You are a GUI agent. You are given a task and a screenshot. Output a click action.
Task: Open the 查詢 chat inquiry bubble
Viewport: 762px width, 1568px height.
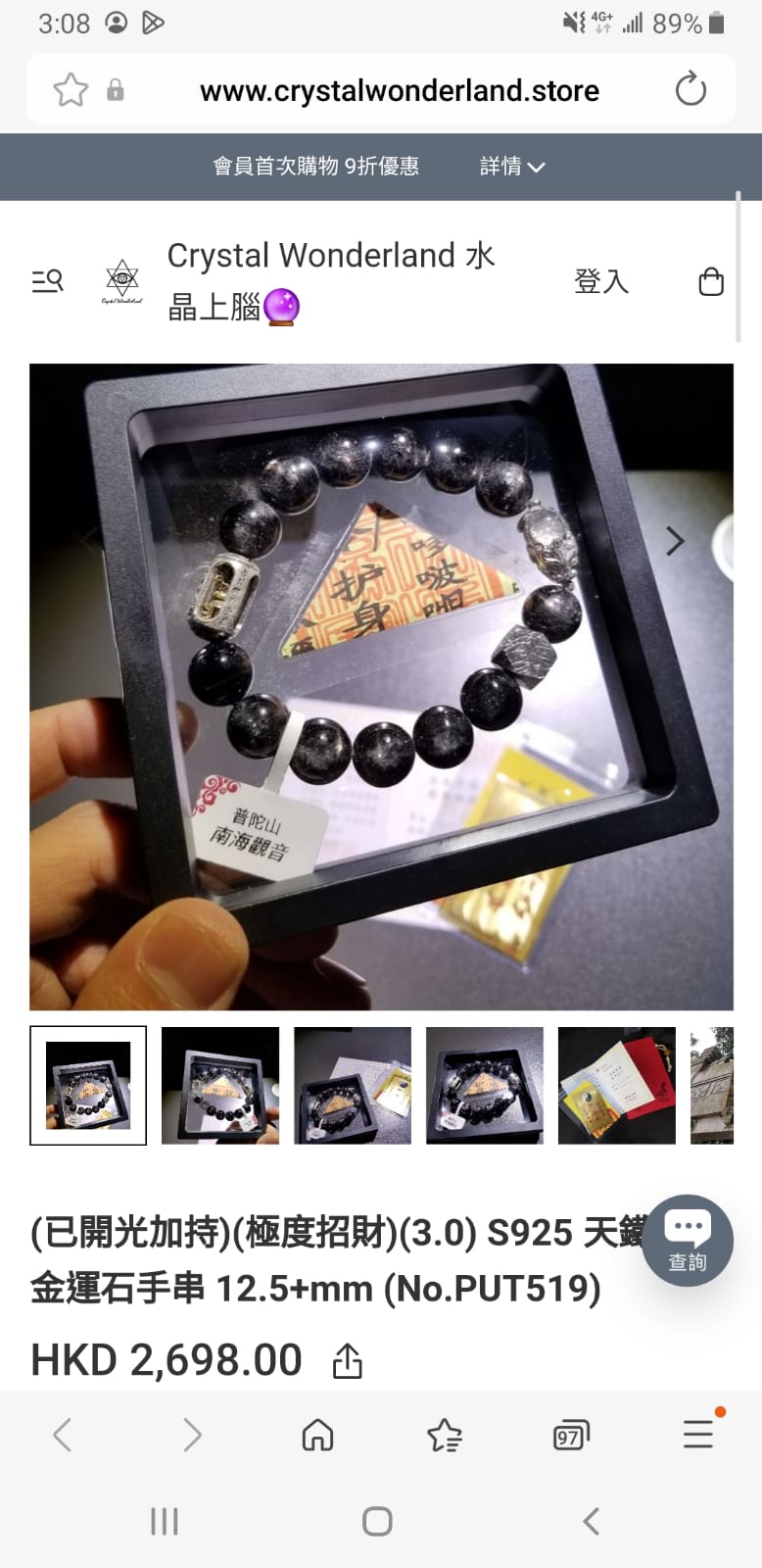point(688,1240)
